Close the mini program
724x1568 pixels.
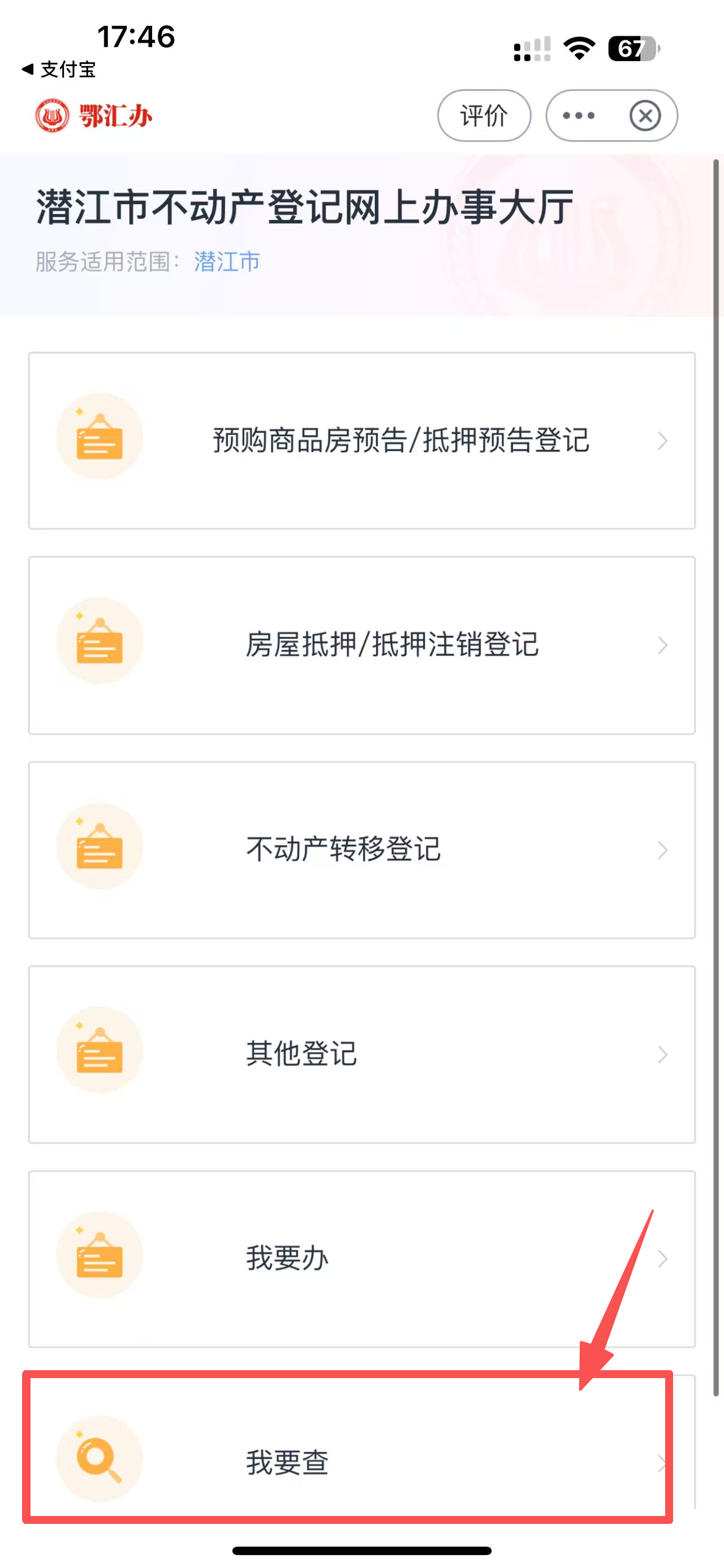tap(645, 116)
